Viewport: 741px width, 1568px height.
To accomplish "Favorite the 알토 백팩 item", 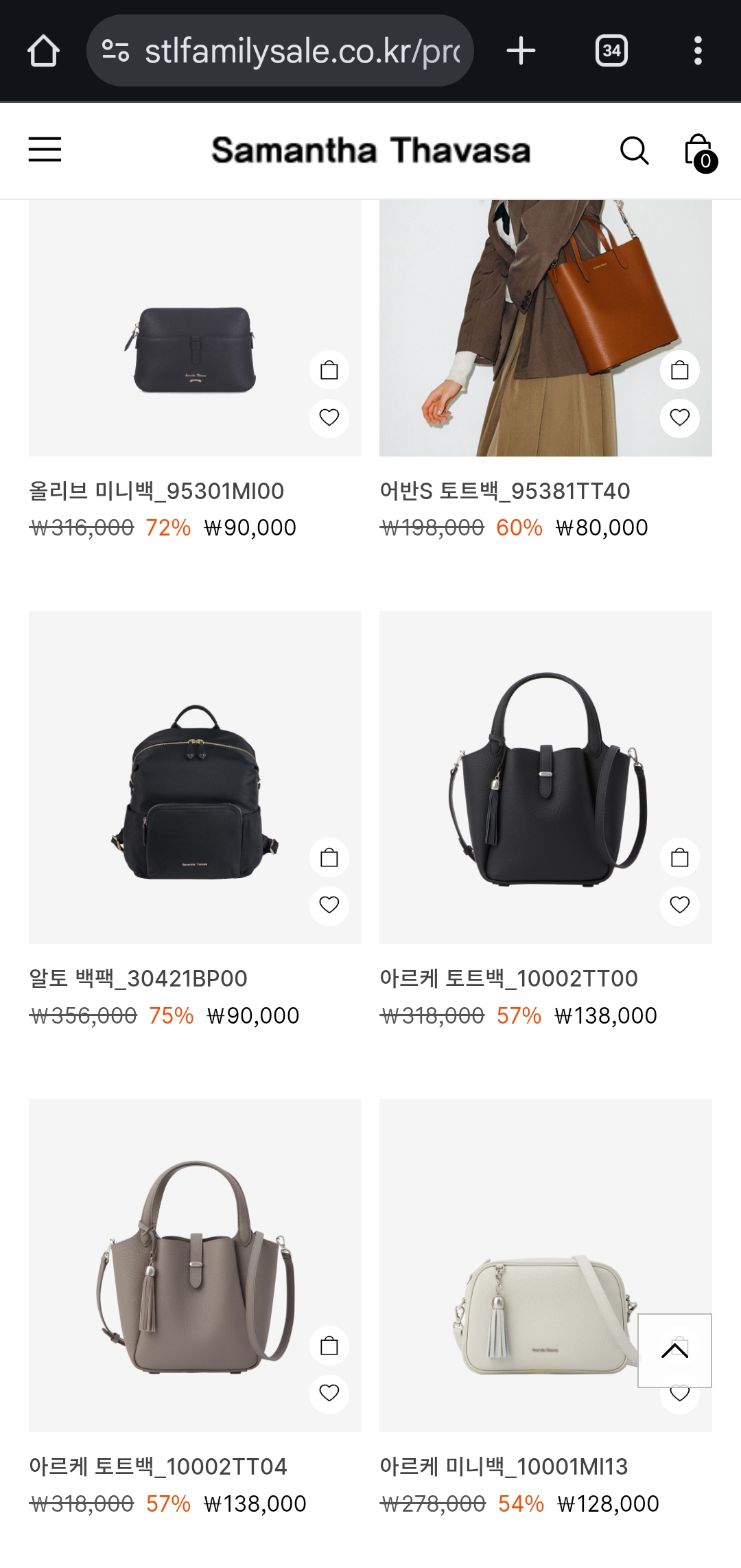I will (329, 905).
